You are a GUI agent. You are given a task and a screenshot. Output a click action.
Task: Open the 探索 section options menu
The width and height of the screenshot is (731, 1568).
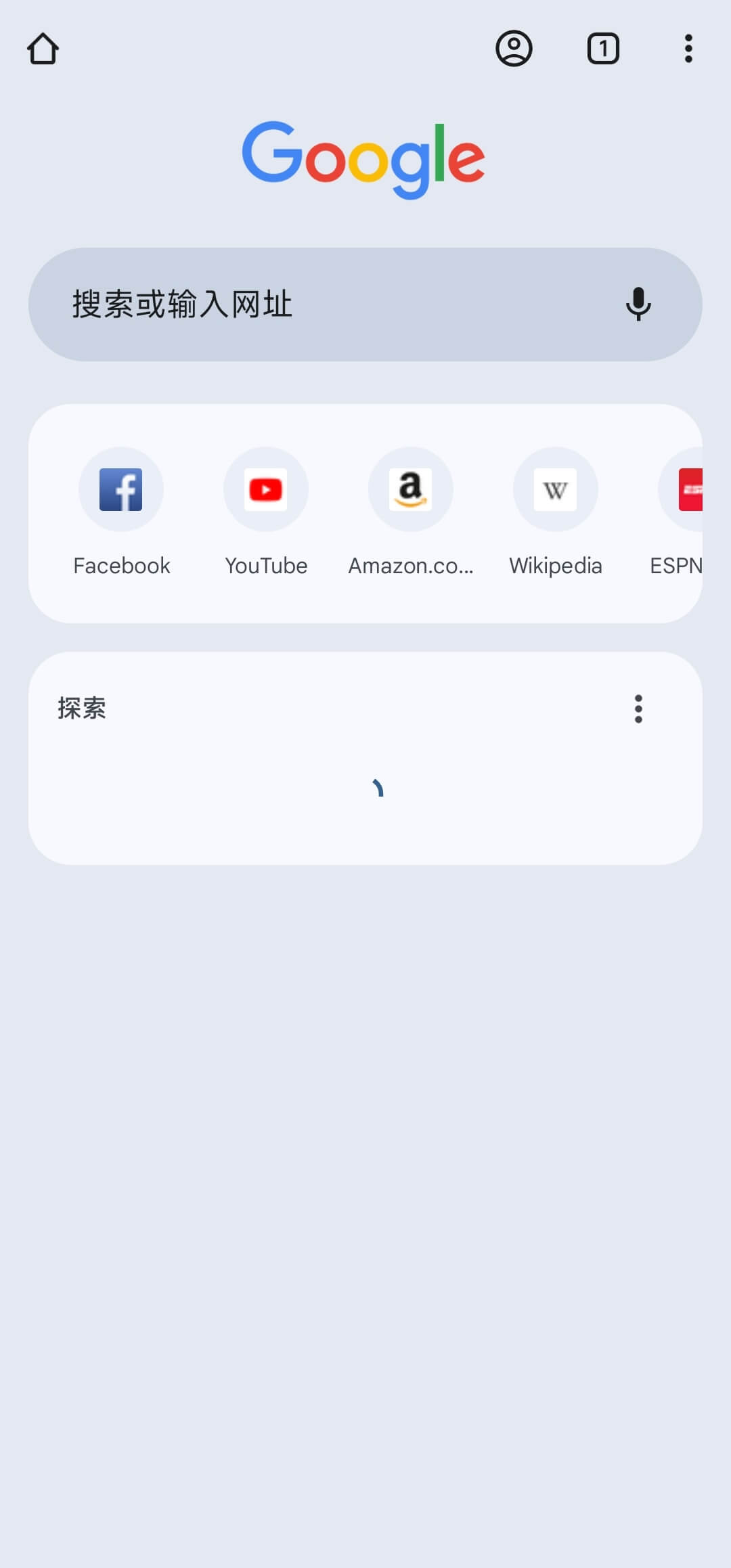(638, 709)
